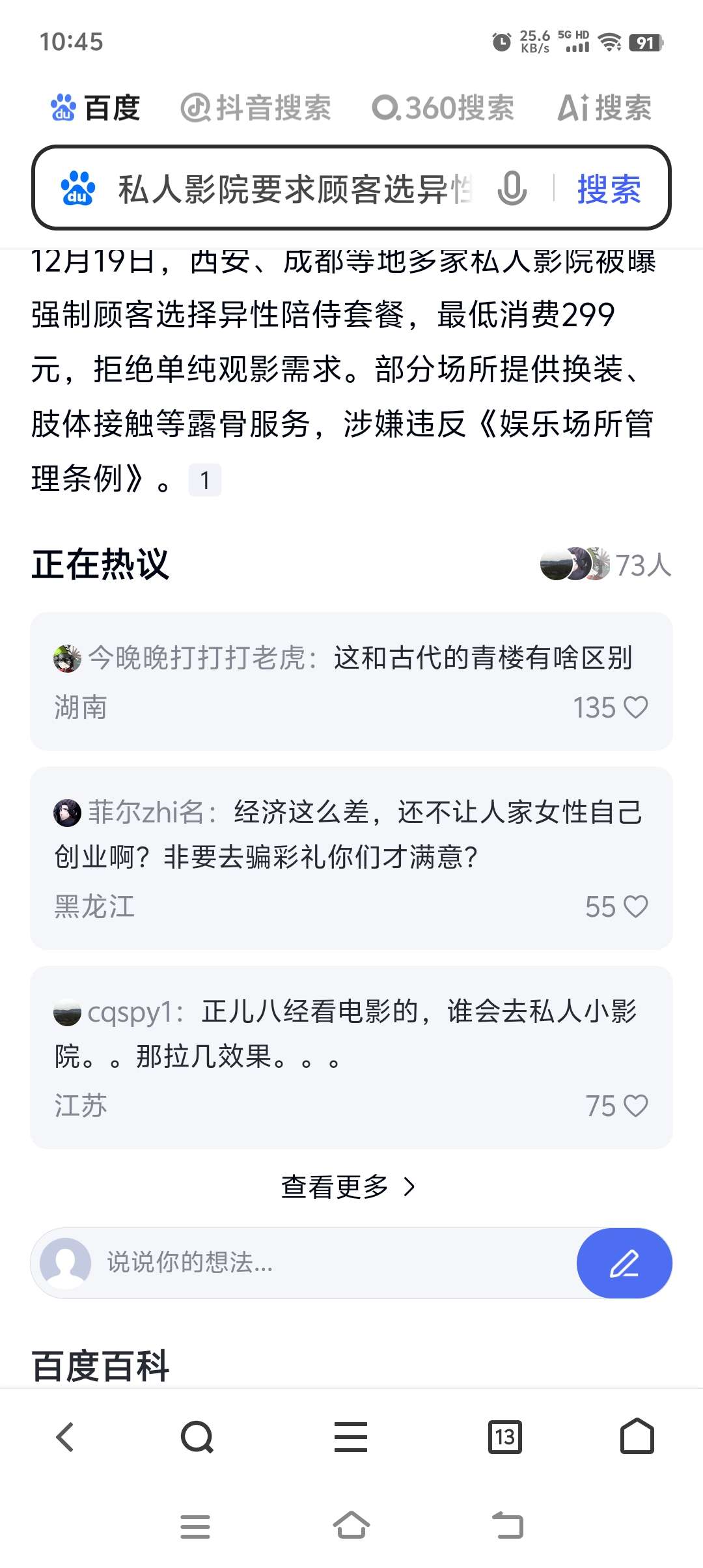This screenshot has width=703, height=1568.
Task: Tap the blue 搜索 button
Action: [x=609, y=189]
